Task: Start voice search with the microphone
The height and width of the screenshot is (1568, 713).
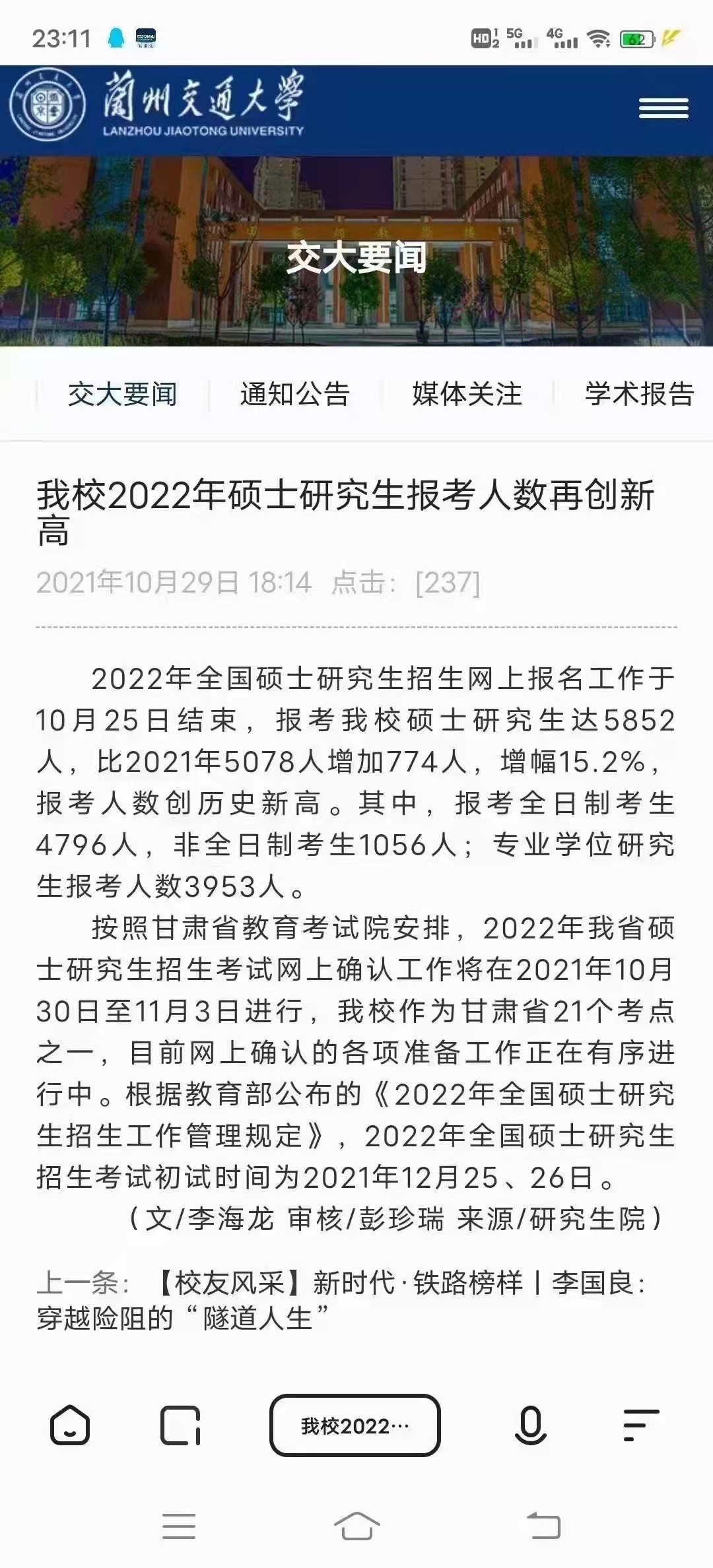Action: tap(530, 1425)
